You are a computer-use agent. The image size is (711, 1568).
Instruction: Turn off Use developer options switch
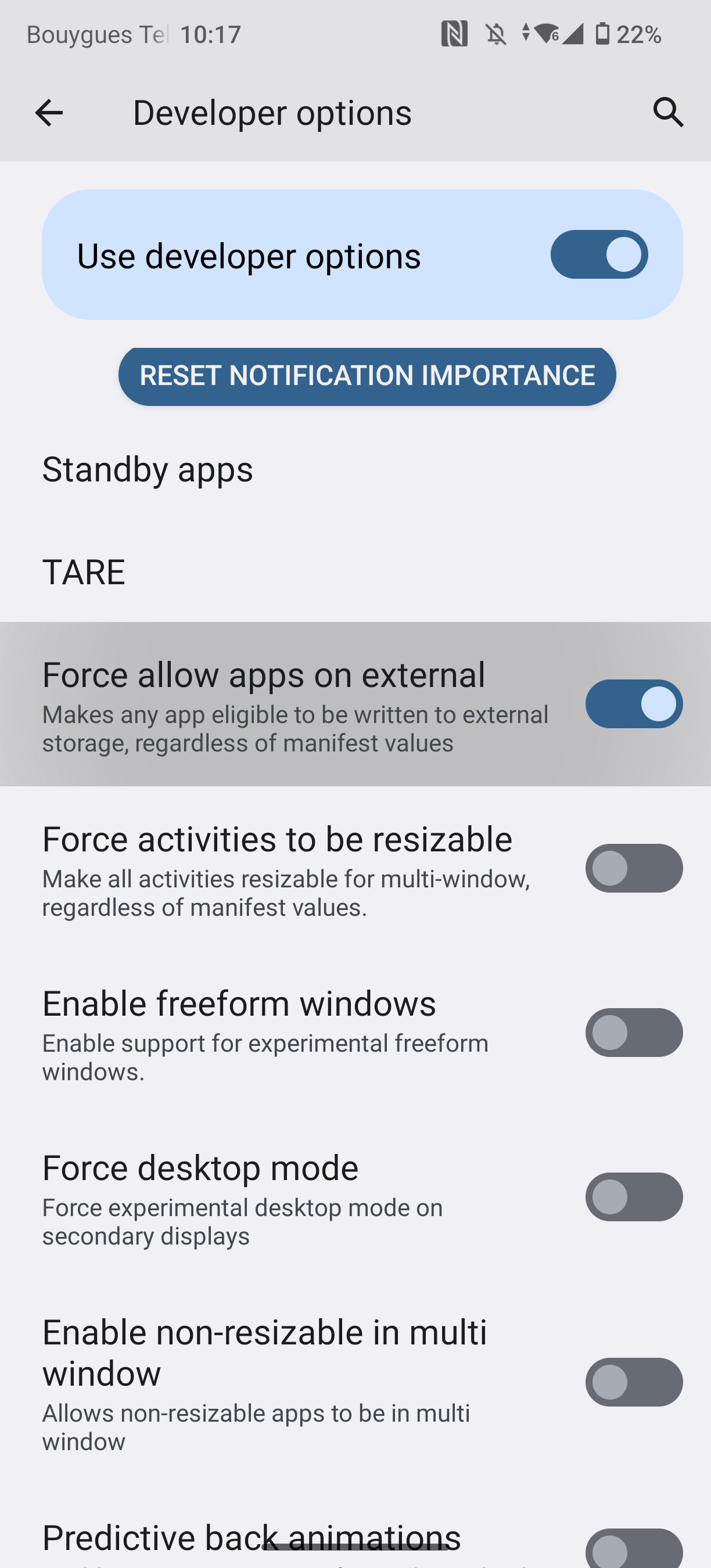(x=598, y=254)
